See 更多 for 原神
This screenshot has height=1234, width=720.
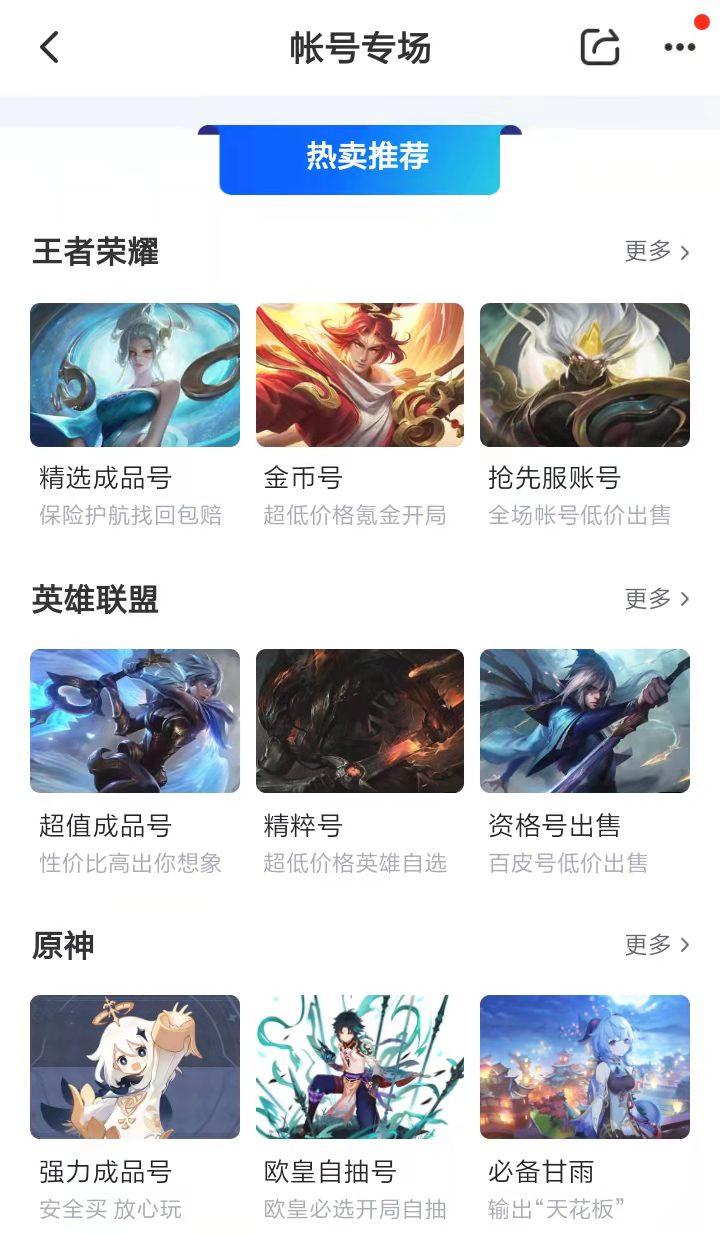pyautogui.click(x=657, y=945)
